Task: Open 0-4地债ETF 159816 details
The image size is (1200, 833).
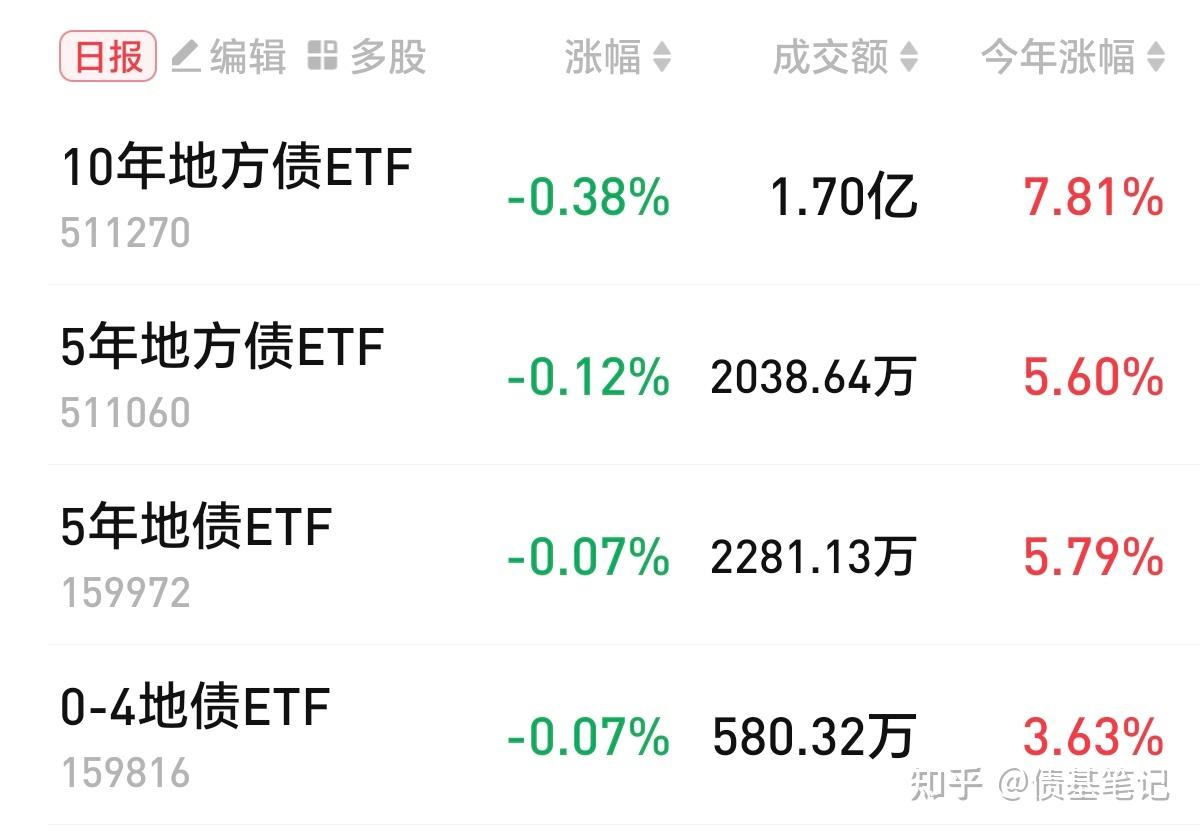Action: pos(195,736)
